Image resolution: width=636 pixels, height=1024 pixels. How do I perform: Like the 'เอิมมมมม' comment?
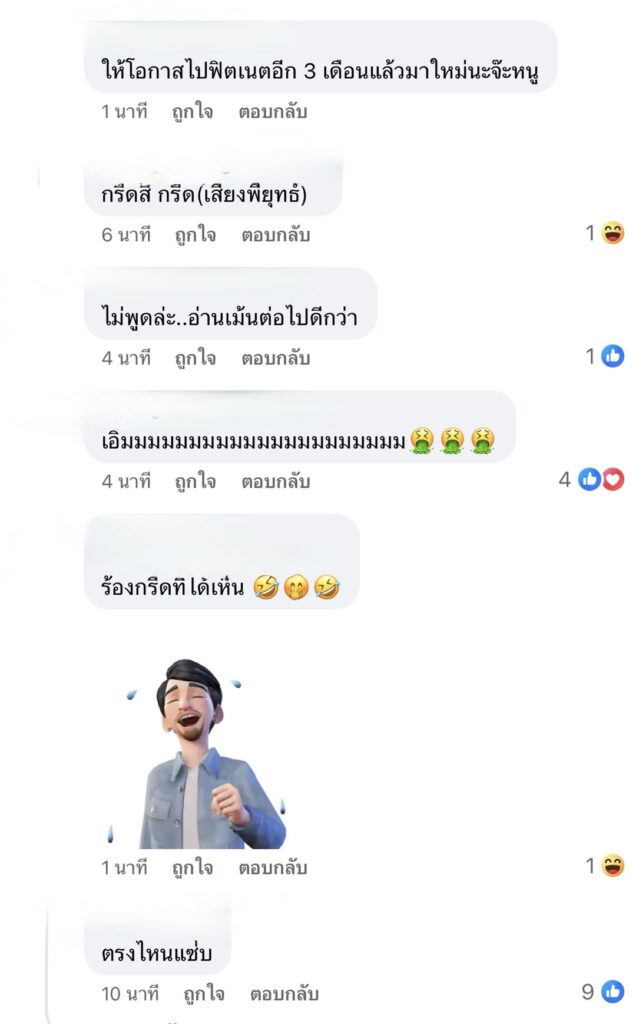pyautogui.click(x=195, y=481)
